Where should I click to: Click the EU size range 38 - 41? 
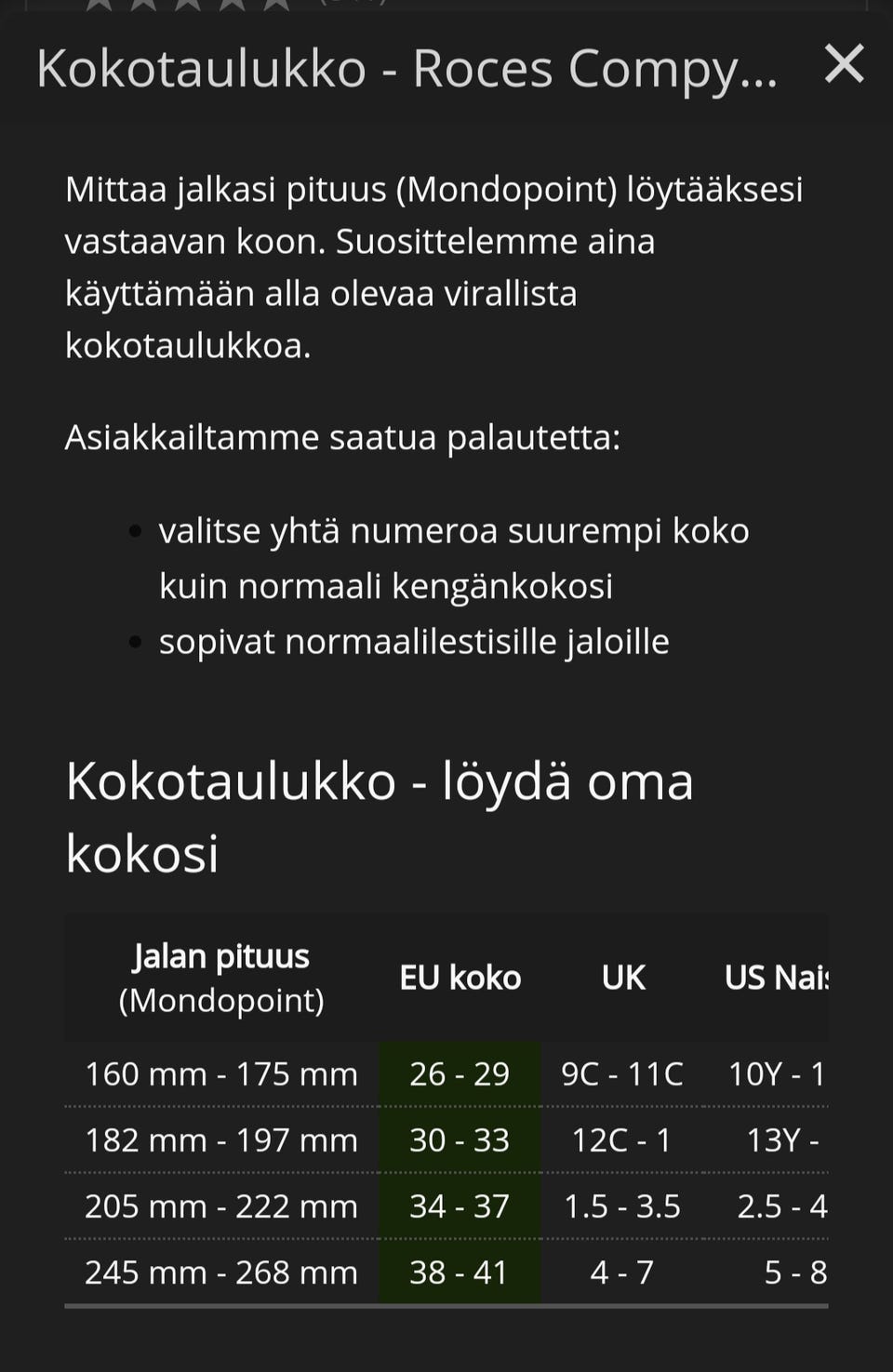[460, 1272]
